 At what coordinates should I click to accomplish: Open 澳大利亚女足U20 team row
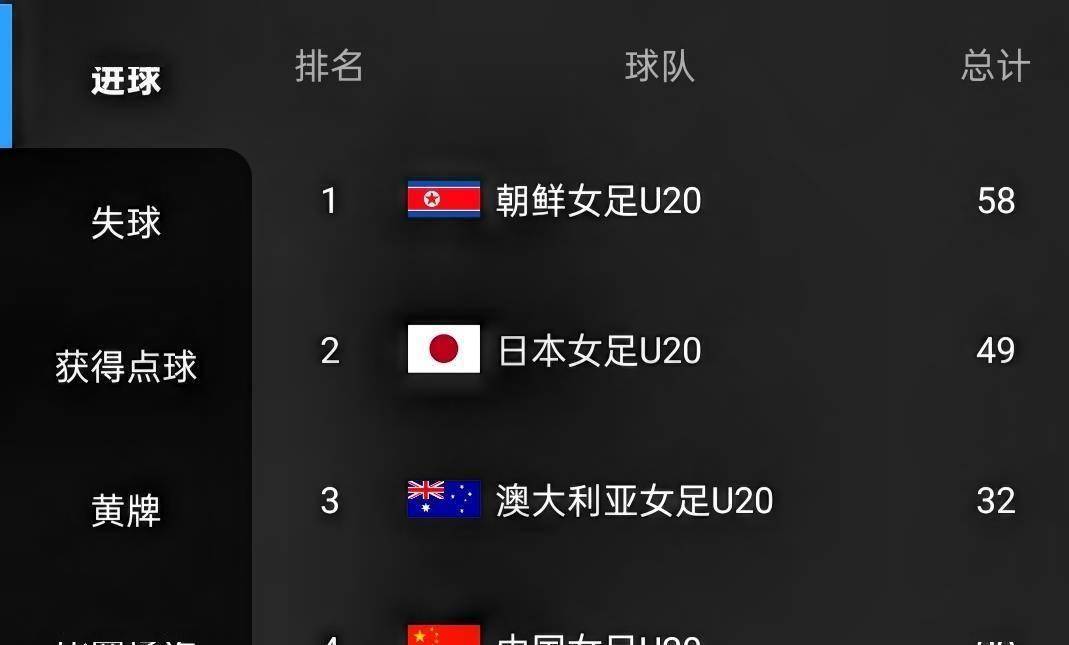click(634, 500)
